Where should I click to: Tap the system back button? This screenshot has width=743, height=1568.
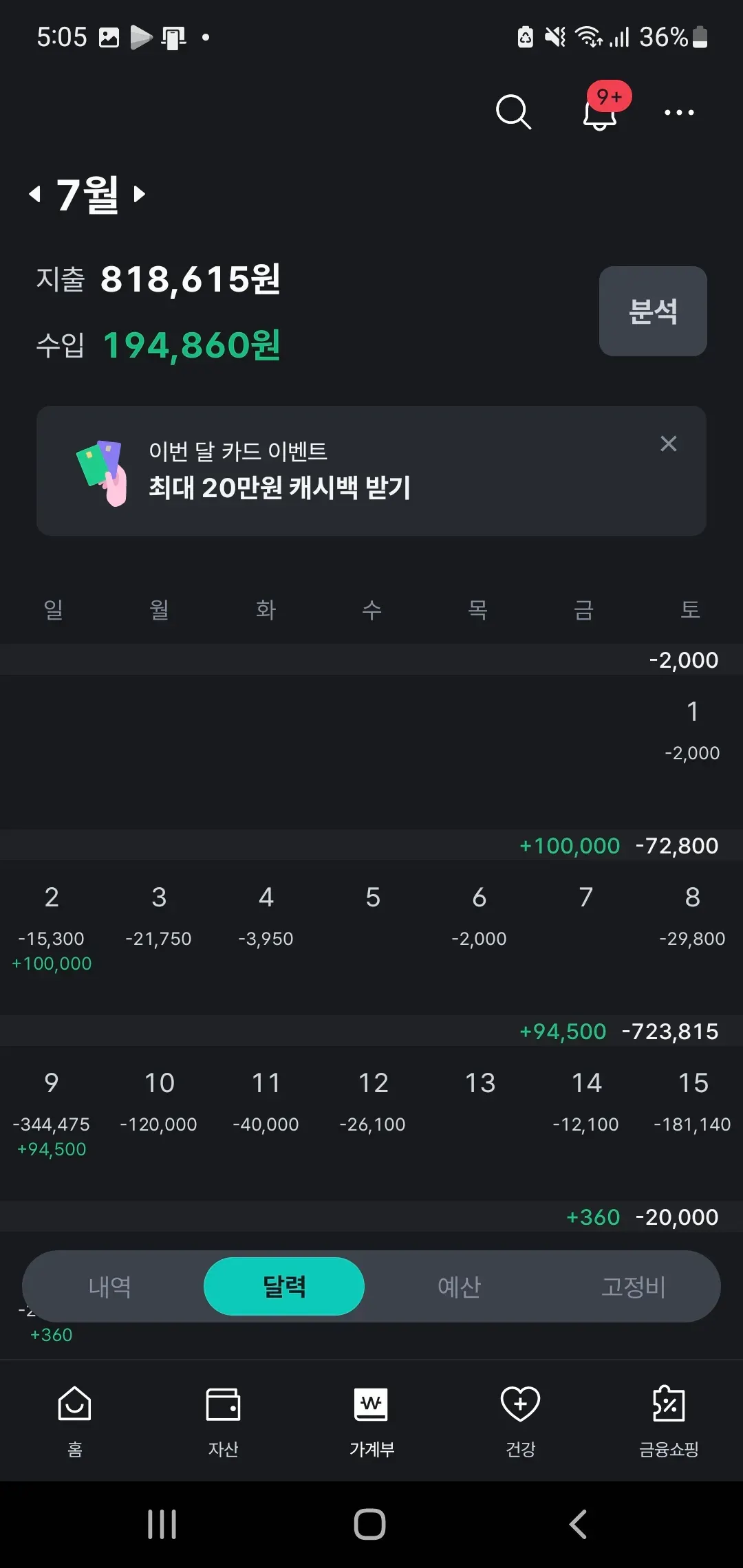coord(578,1524)
